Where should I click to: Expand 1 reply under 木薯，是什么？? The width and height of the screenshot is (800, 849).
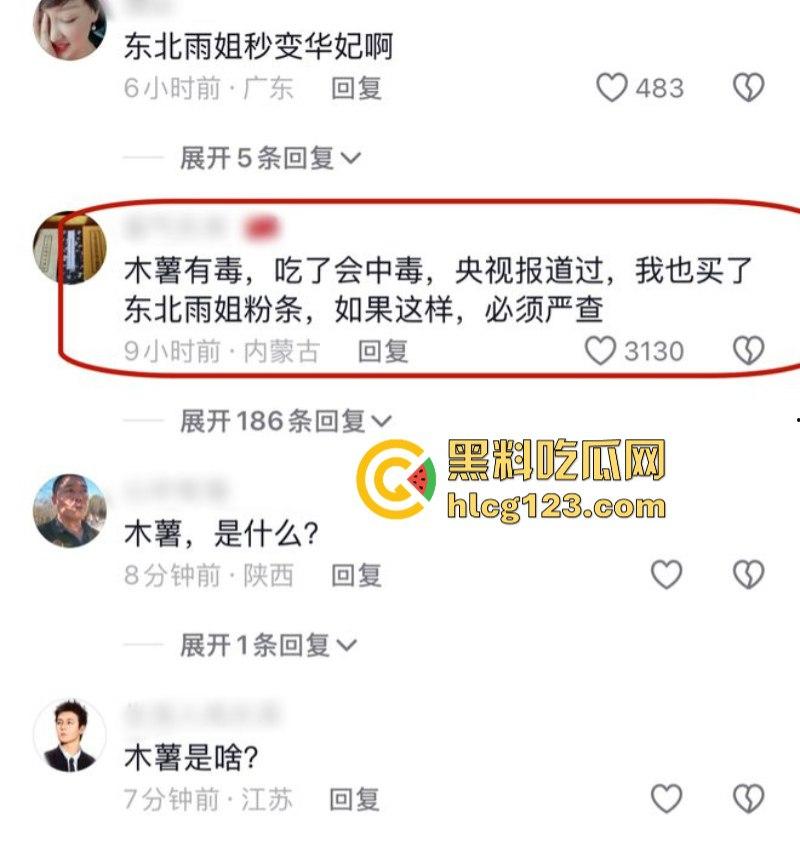(268, 645)
